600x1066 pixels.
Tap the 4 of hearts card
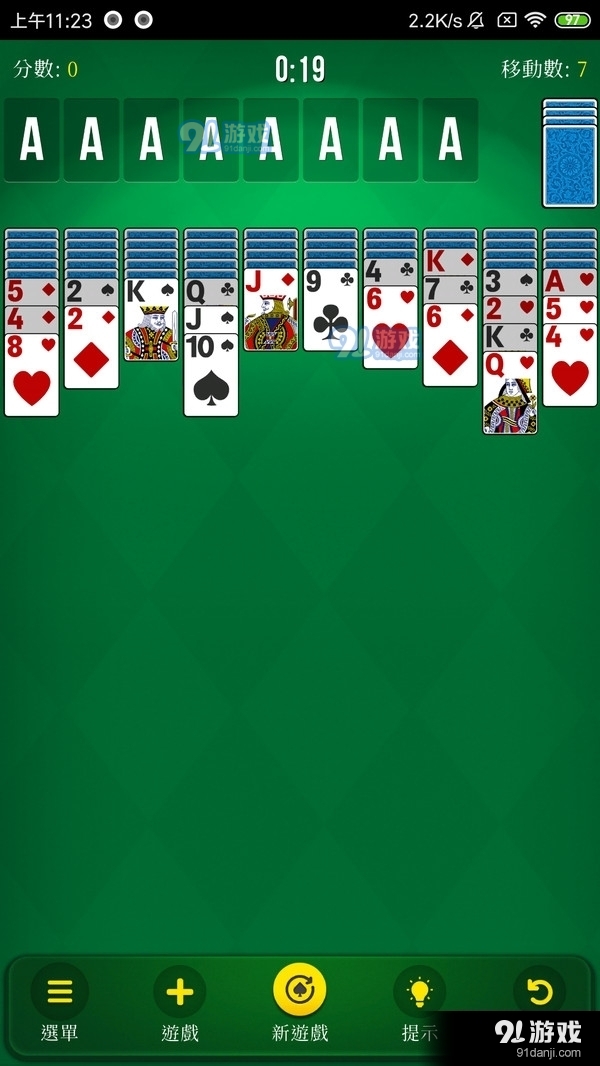(x=570, y=368)
